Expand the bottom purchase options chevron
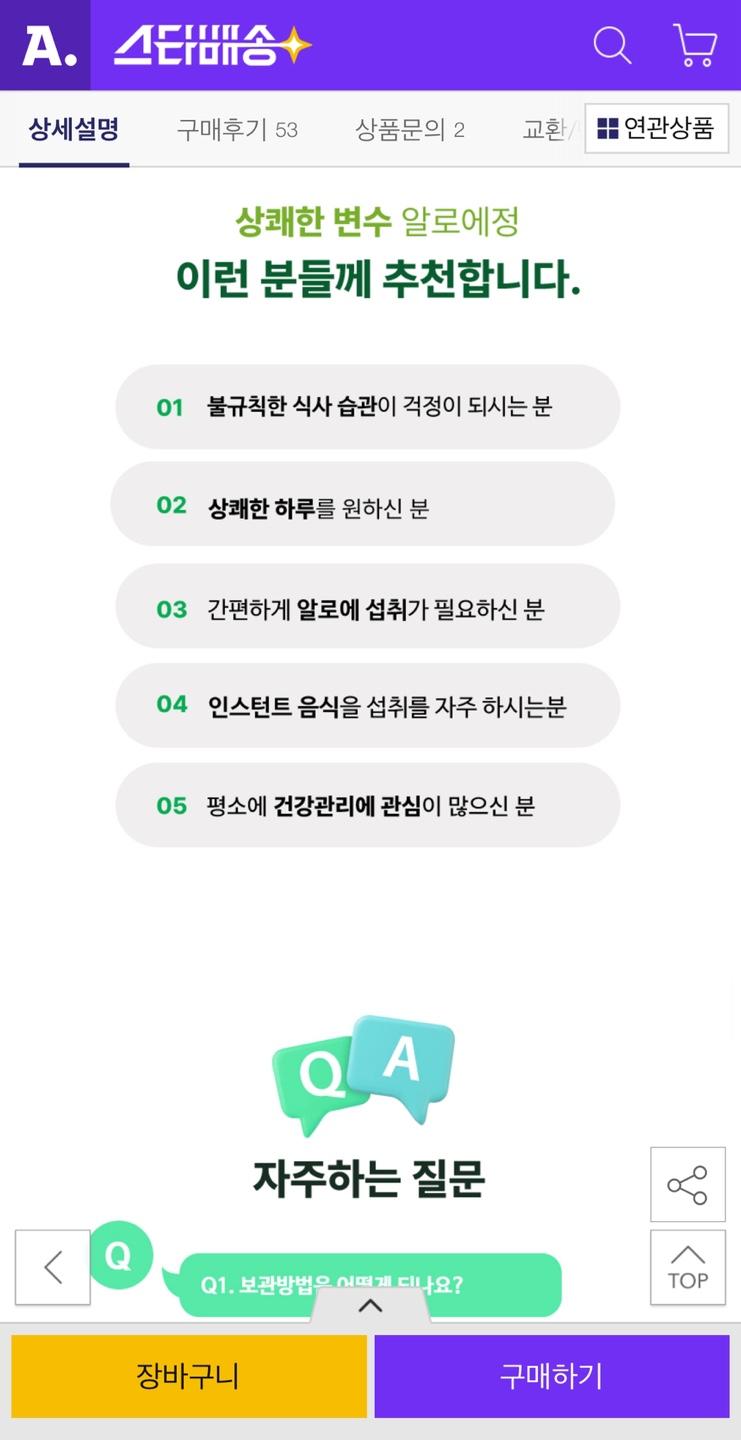741x1440 pixels. click(x=370, y=1305)
